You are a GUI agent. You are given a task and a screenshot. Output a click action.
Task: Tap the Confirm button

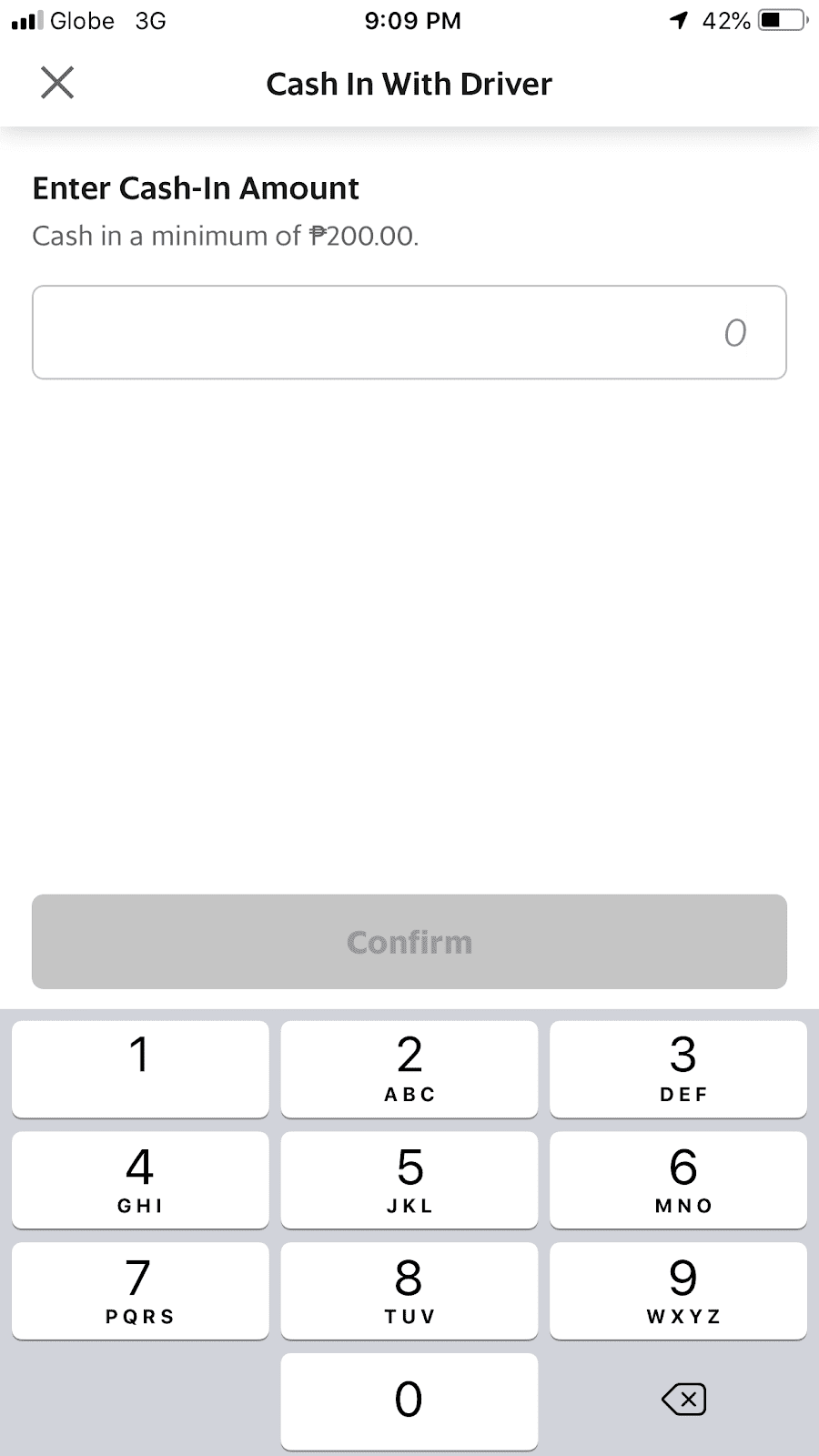[x=409, y=942]
